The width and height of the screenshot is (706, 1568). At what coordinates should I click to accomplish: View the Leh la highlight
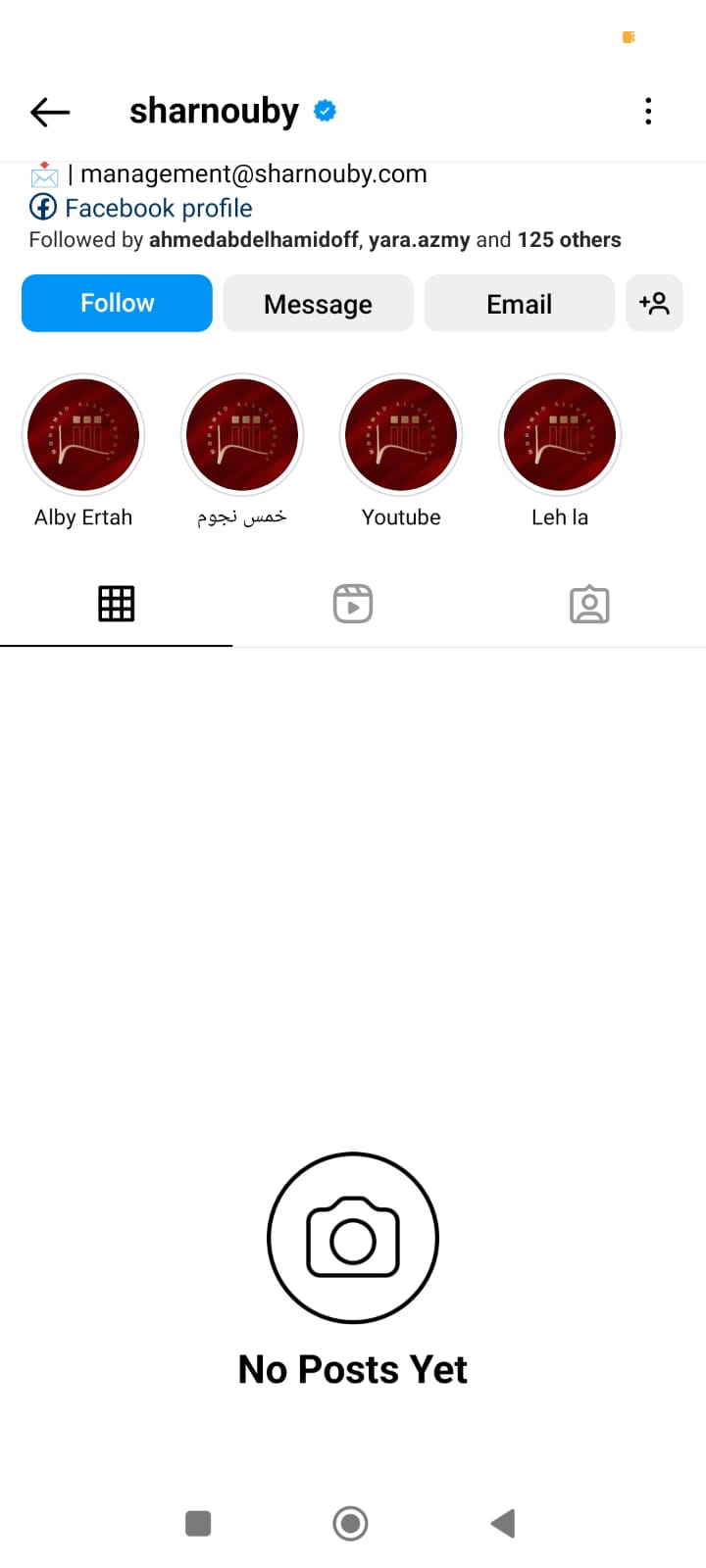(x=560, y=436)
